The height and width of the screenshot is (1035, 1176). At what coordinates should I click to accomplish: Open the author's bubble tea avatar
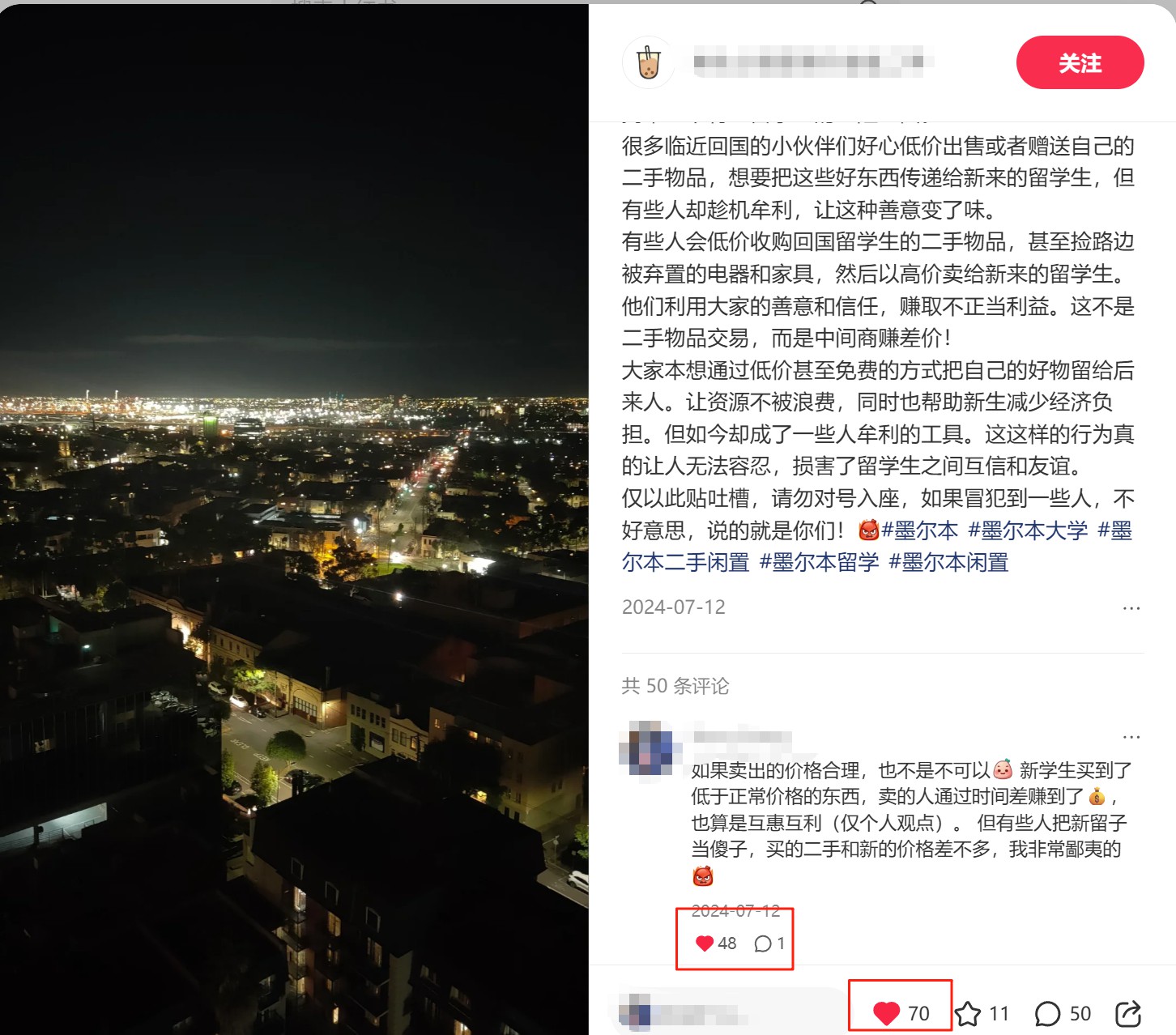coord(648,62)
